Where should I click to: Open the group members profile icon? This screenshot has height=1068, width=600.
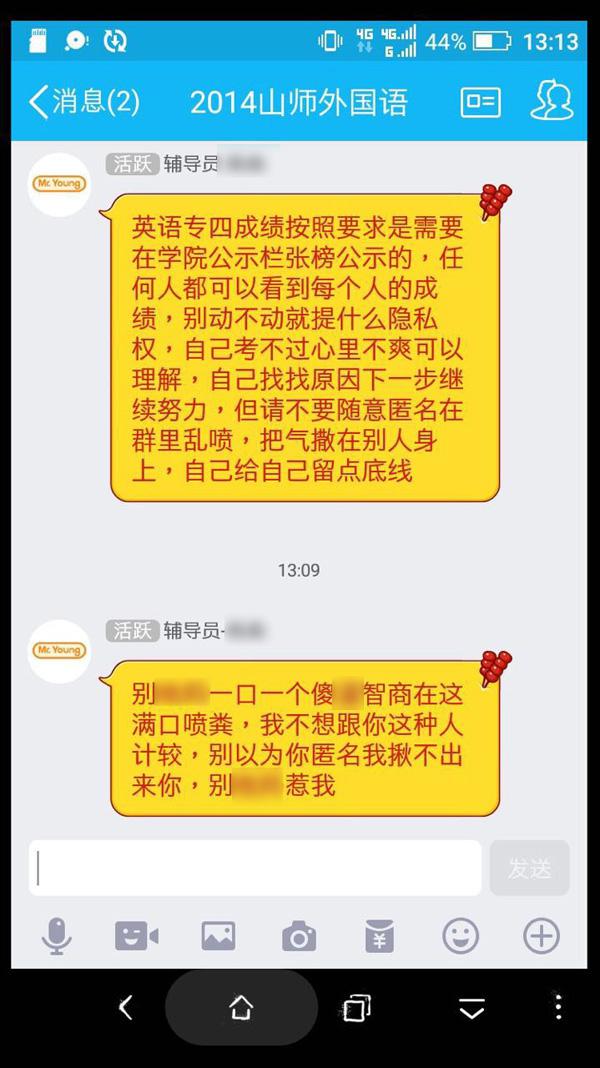[x=552, y=101]
